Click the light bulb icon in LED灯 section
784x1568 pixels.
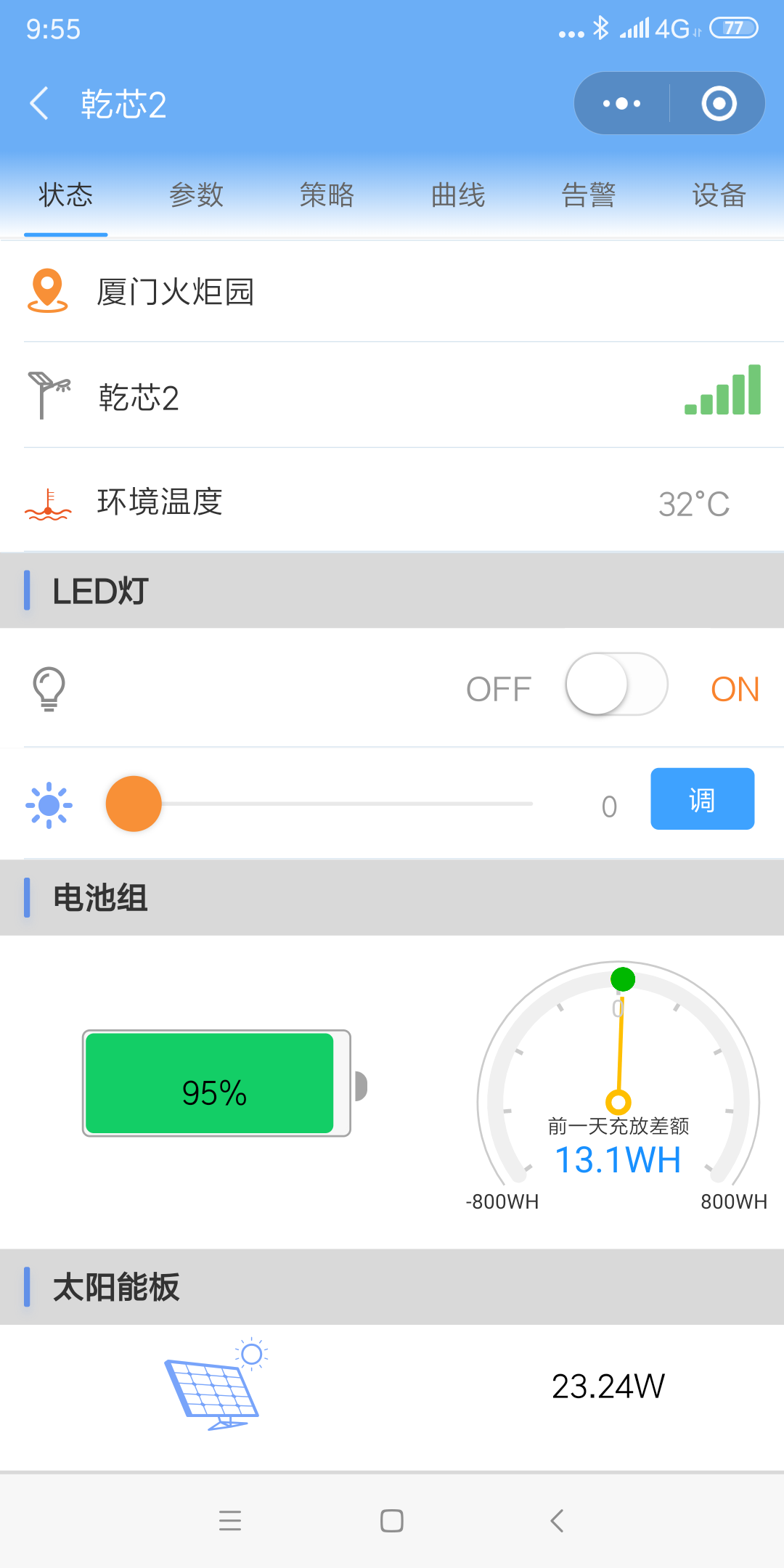pos(49,687)
